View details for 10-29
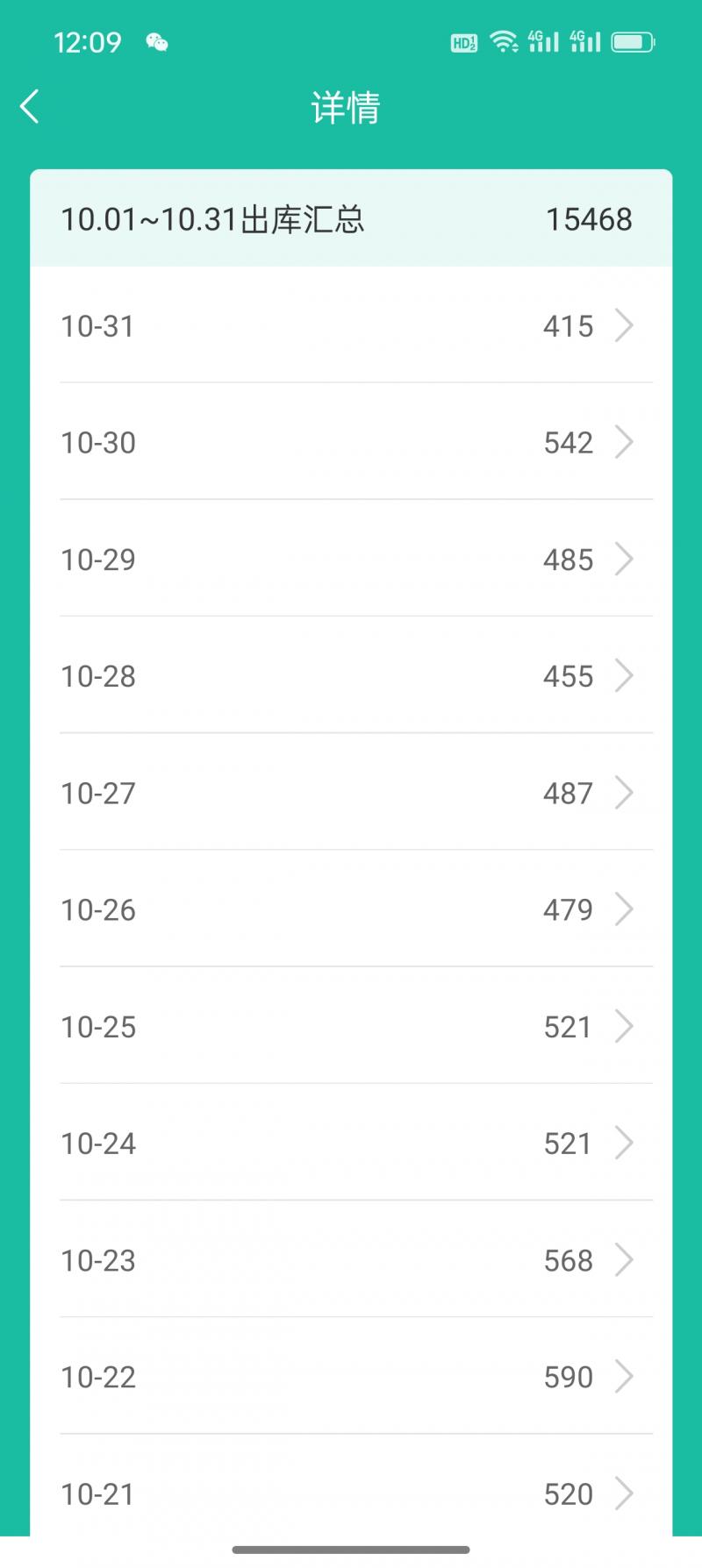The height and width of the screenshot is (1568, 702). (351, 559)
